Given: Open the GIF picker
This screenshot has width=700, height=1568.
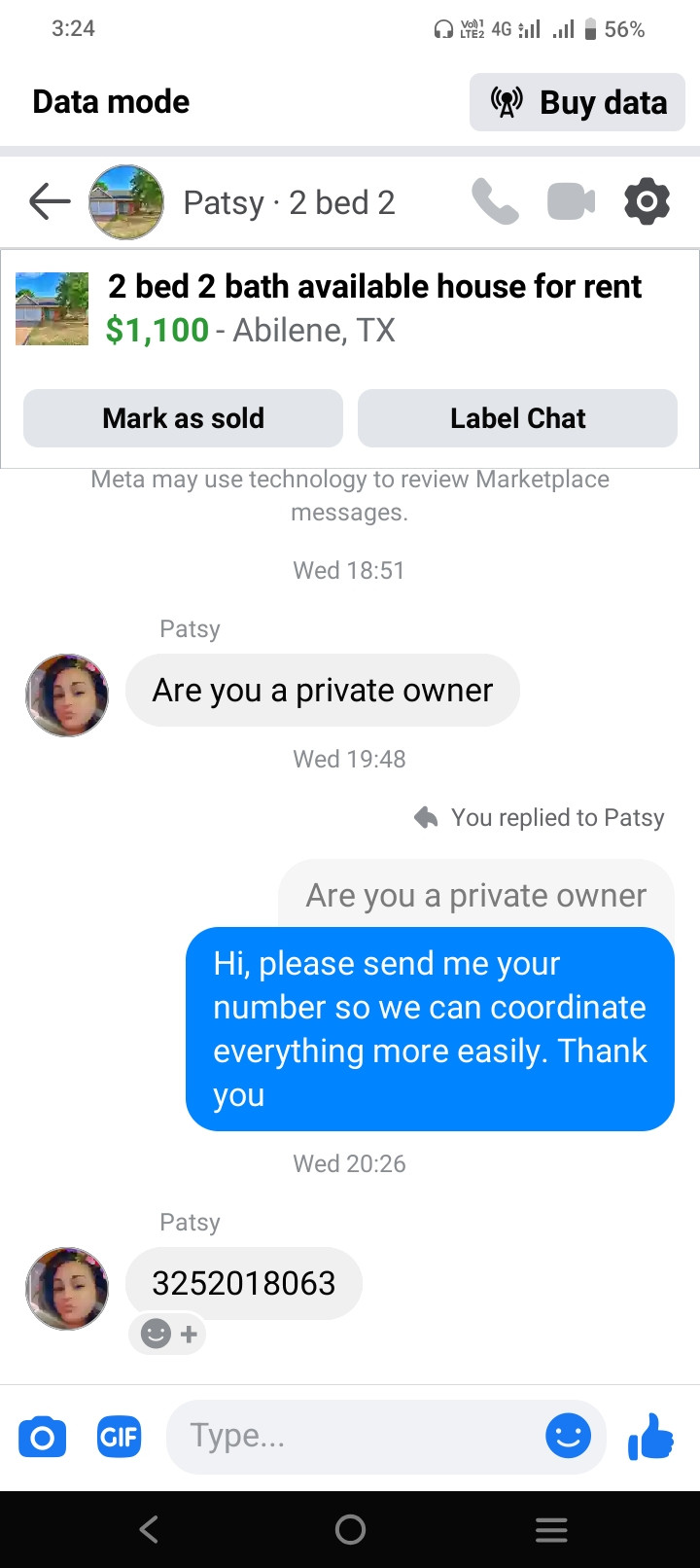Looking at the screenshot, I should (x=119, y=1437).
